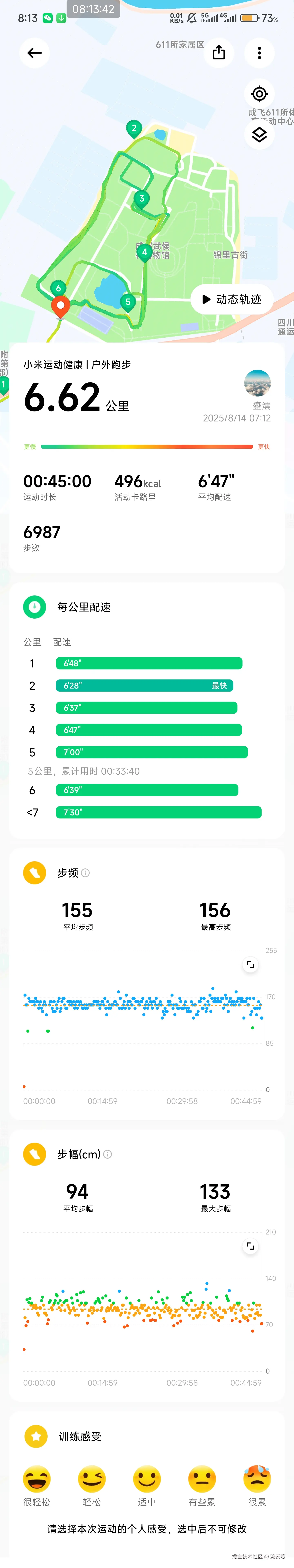
Task: Expand the 步幅 stride length chart
Action: click(x=250, y=1246)
